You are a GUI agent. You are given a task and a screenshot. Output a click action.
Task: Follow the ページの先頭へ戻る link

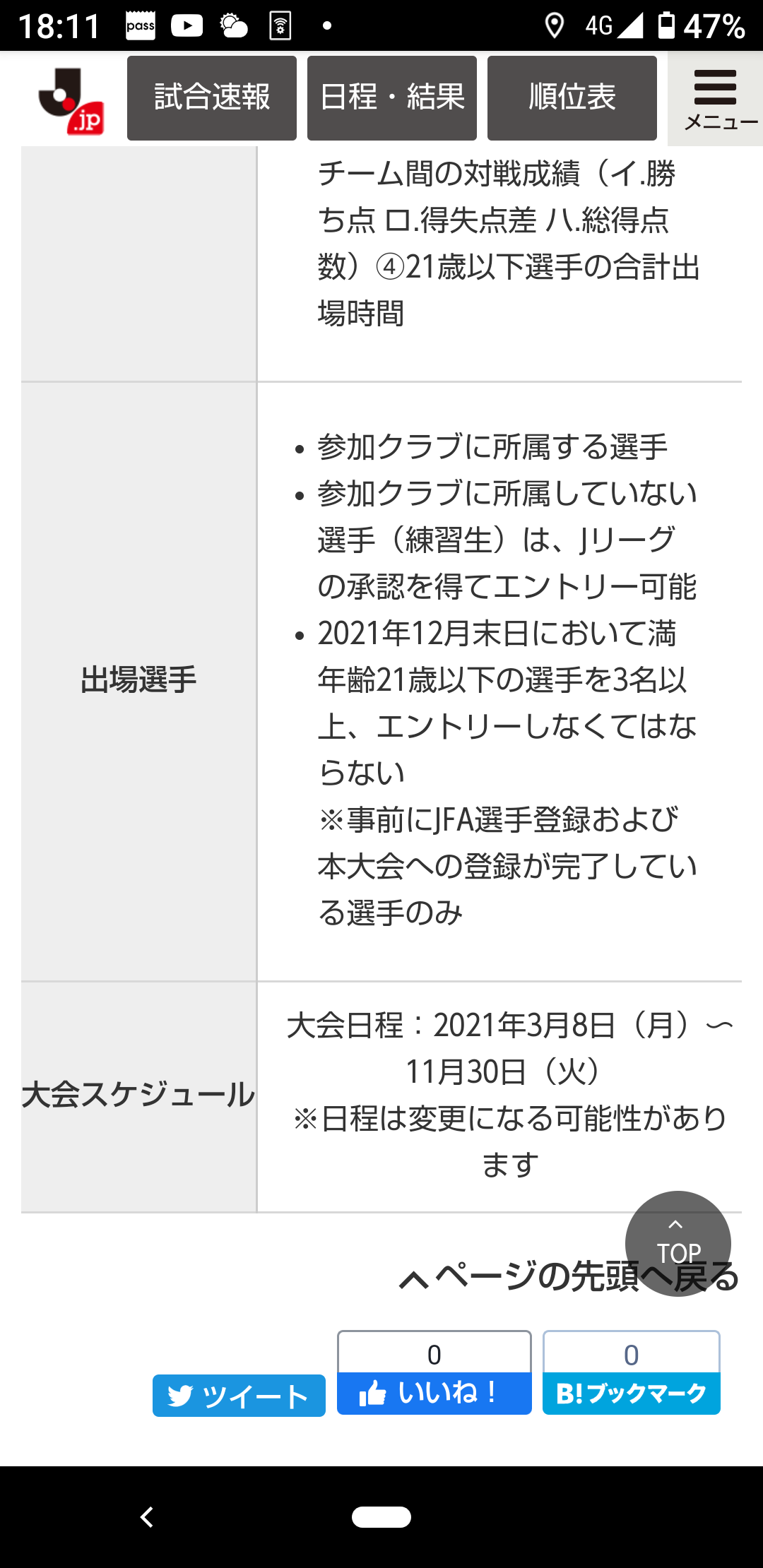[x=569, y=1276]
